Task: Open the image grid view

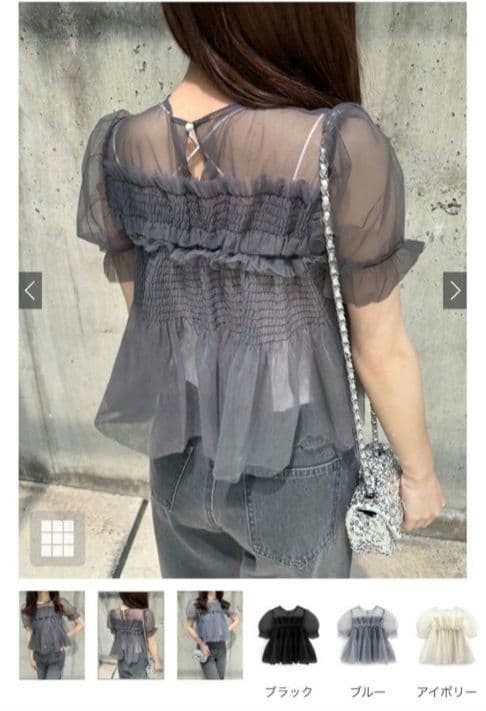Action: pyautogui.click(x=58, y=538)
